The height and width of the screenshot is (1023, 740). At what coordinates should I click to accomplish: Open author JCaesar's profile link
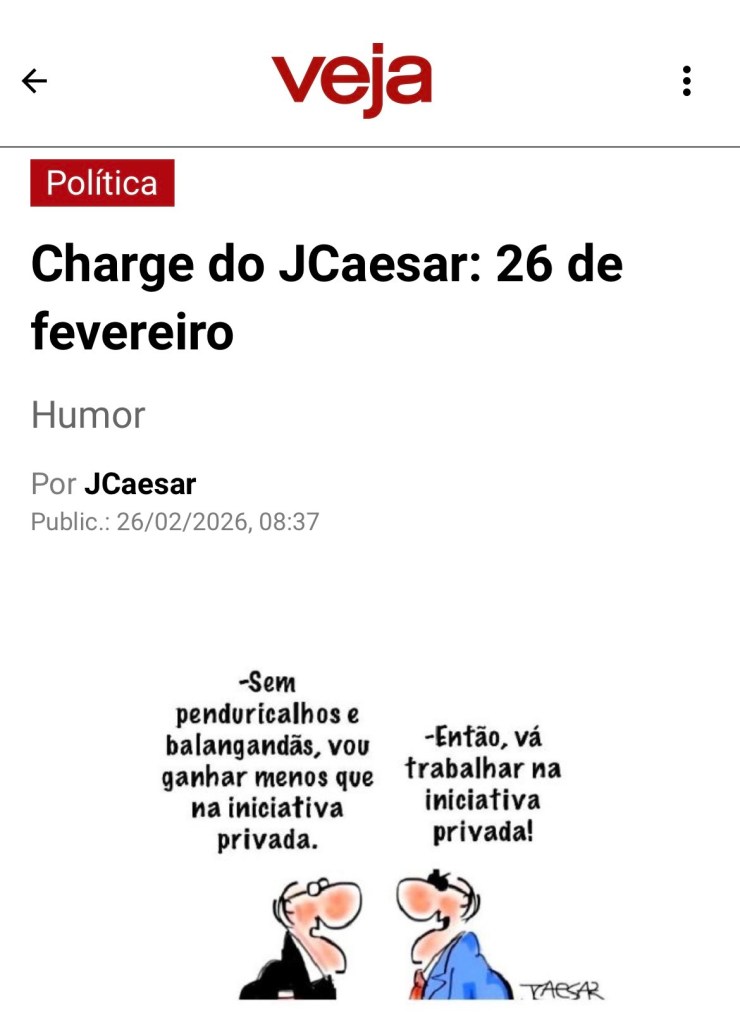tap(140, 484)
